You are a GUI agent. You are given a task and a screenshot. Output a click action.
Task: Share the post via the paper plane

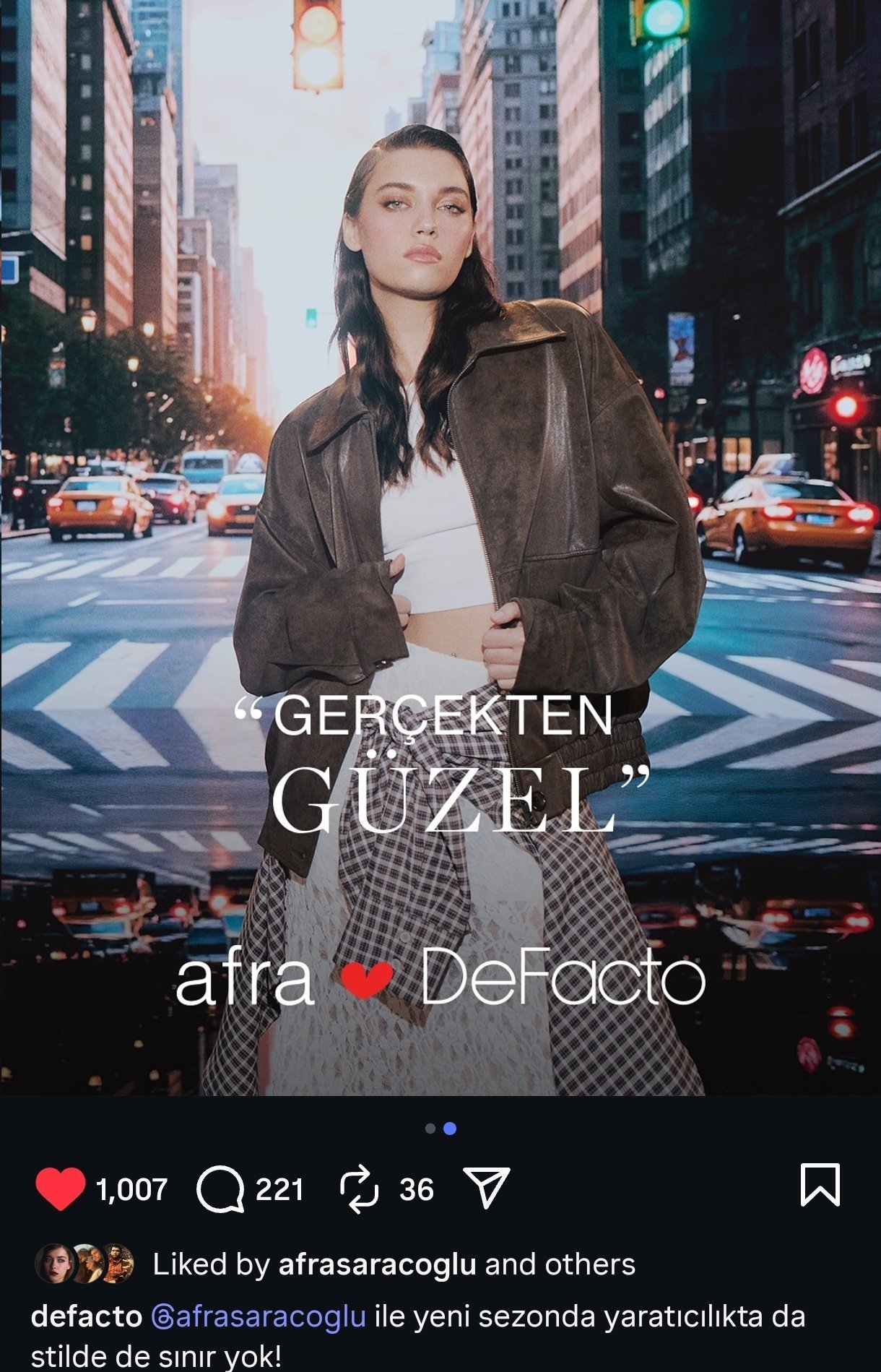click(x=487, y=1187)
